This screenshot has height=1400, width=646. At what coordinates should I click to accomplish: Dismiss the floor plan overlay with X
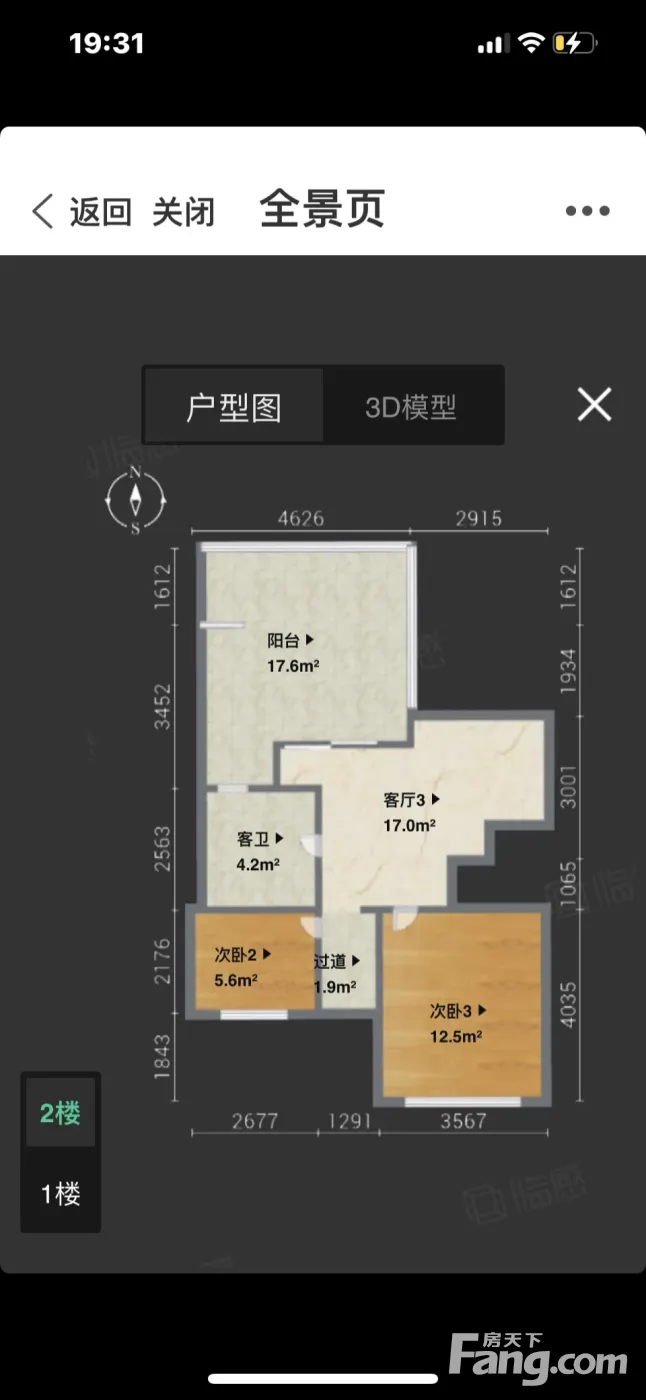(x=594, y=405)
